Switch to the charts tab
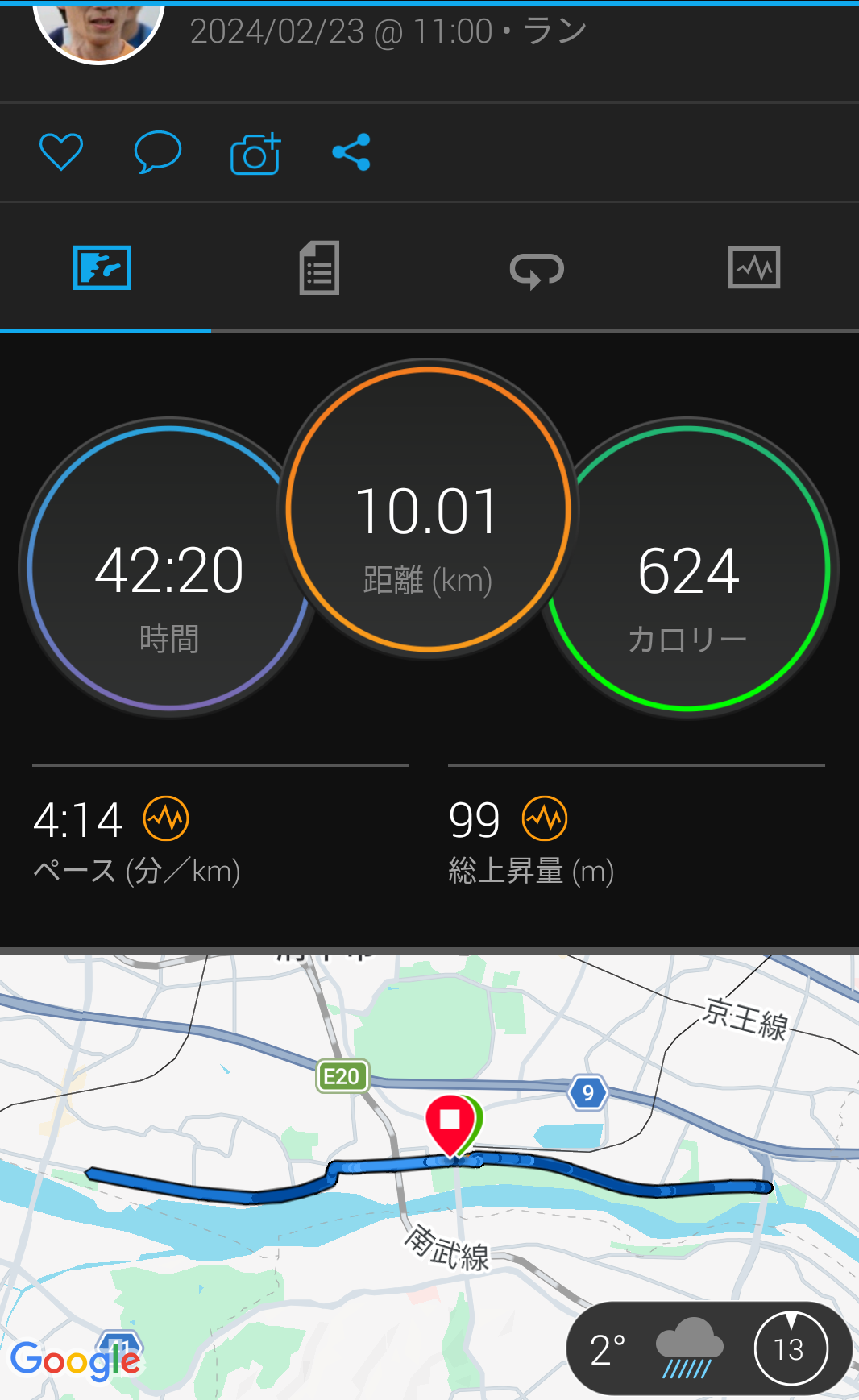 pos(753,268)
